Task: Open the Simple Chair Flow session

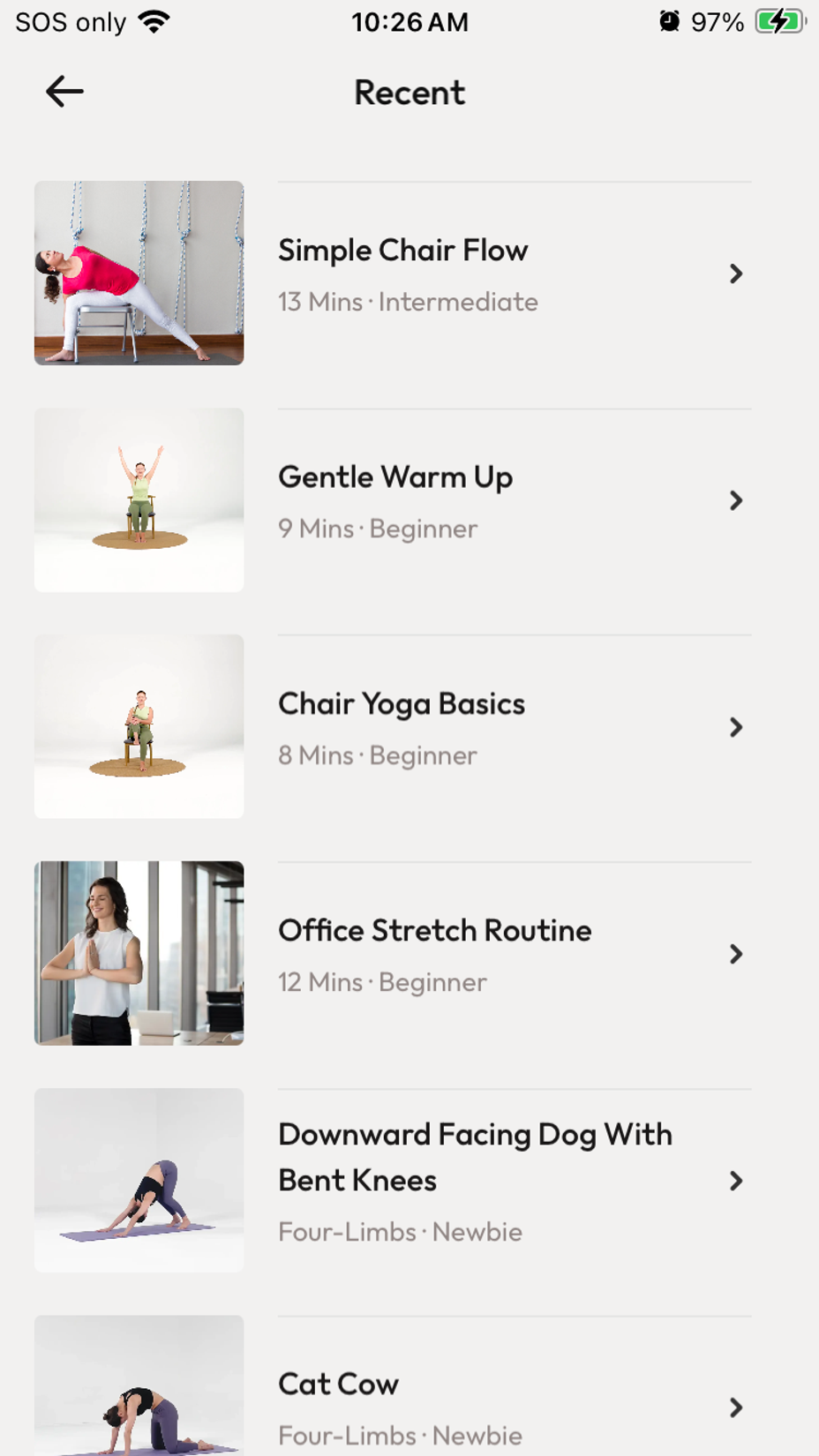Action: (402, 274)
